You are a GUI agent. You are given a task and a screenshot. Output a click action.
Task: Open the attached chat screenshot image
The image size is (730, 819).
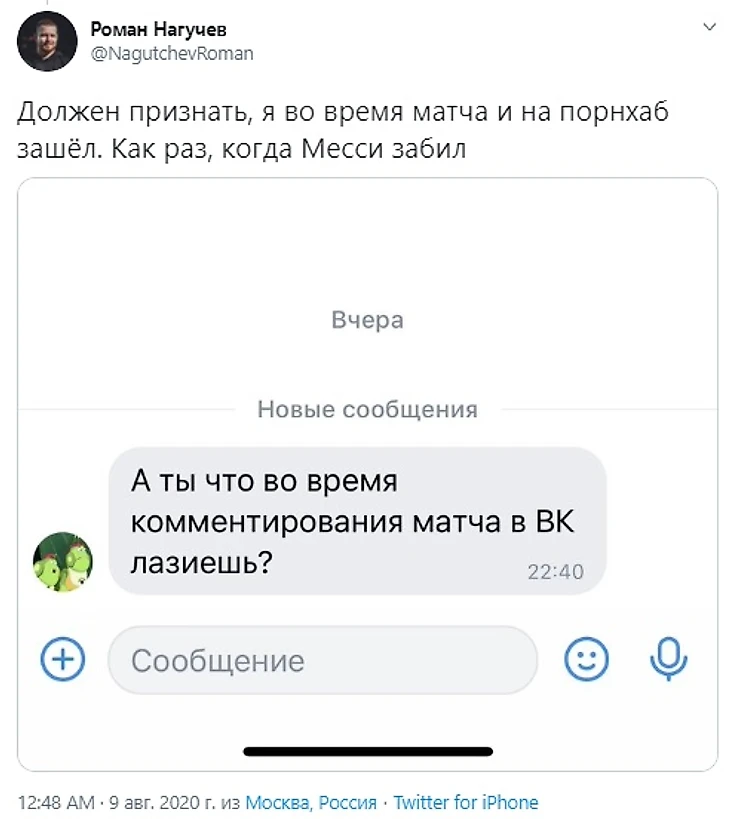click(367, 473)
